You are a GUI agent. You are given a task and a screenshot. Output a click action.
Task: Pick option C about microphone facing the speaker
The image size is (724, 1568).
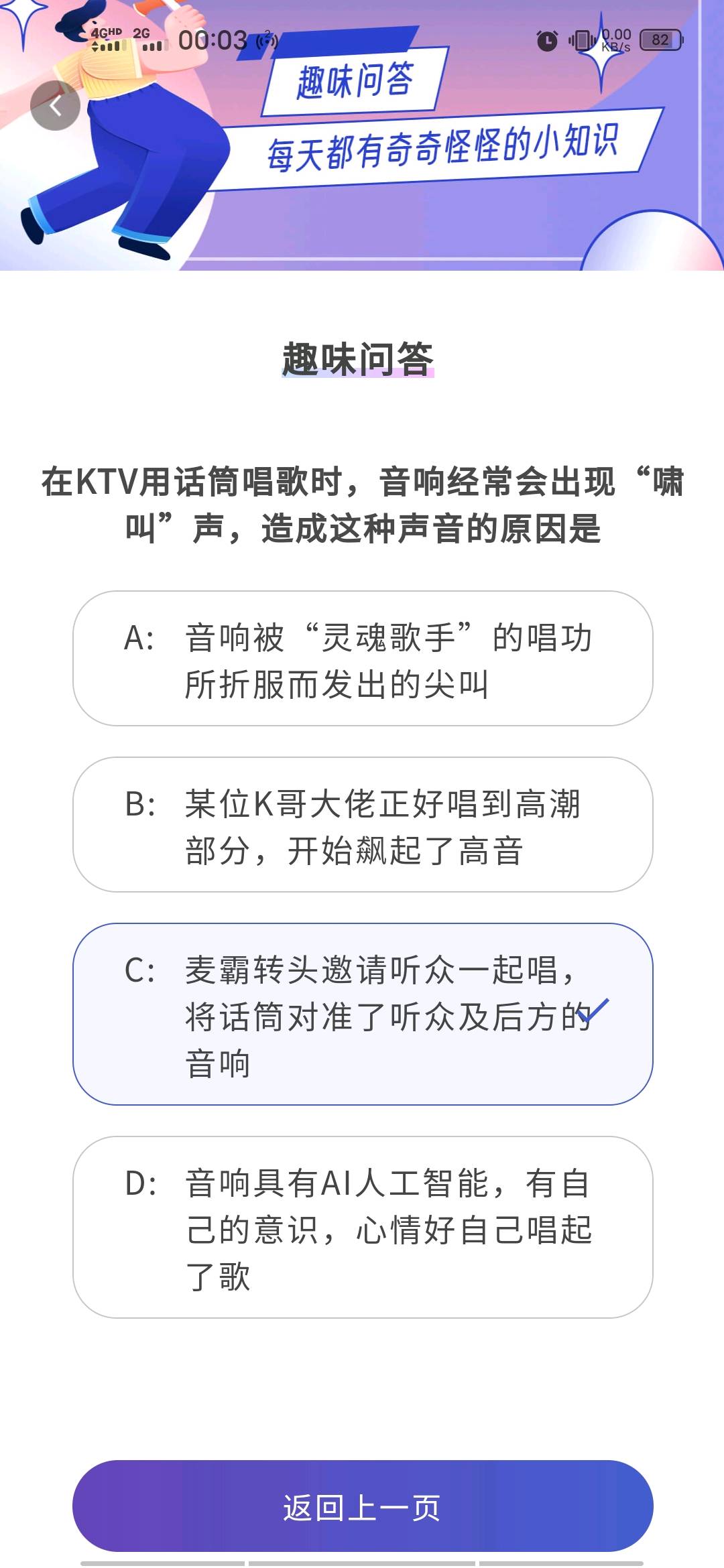coord(363,1014)
